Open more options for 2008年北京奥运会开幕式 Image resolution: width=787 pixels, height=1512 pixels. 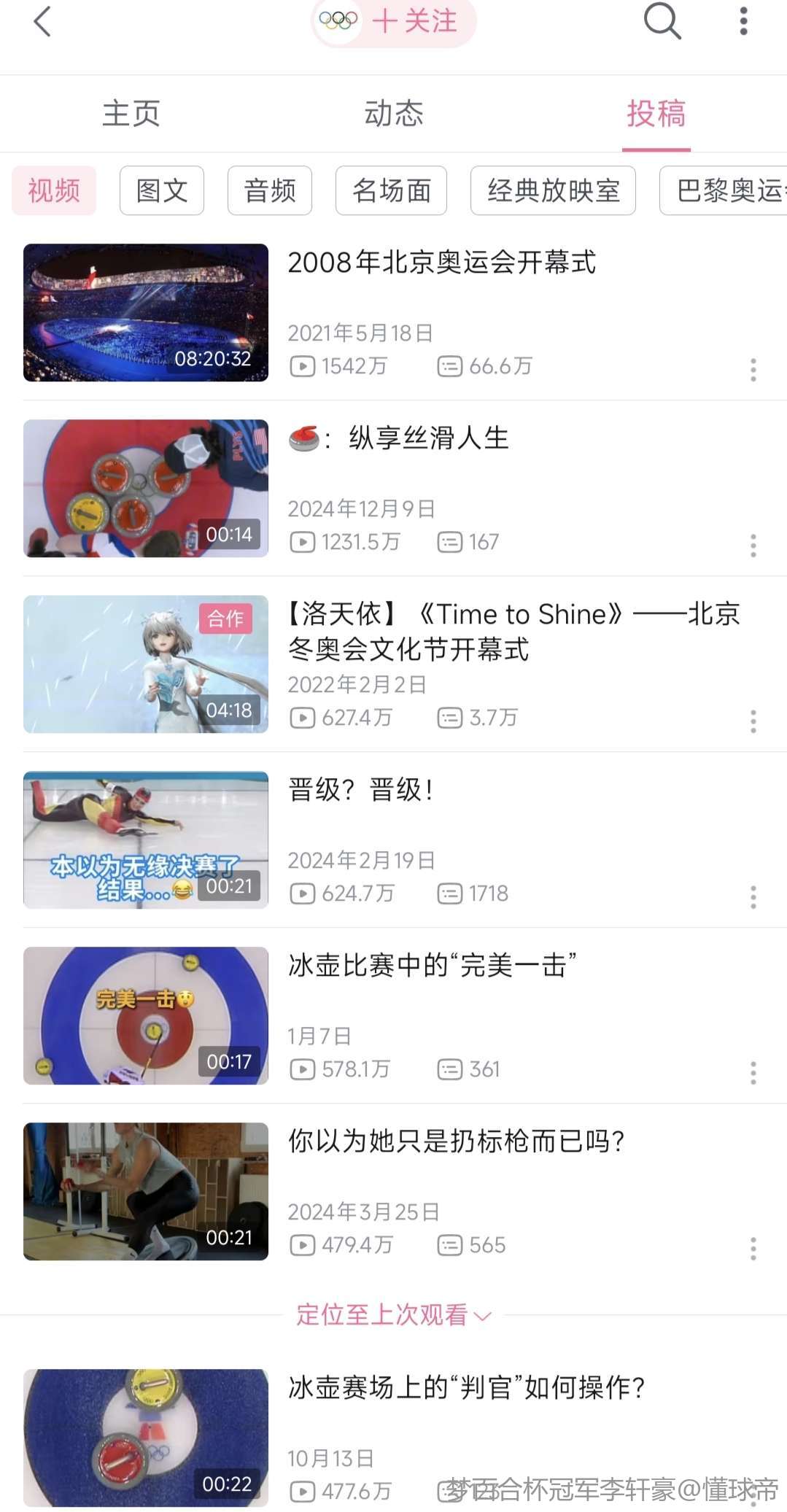tap(753, 370)
